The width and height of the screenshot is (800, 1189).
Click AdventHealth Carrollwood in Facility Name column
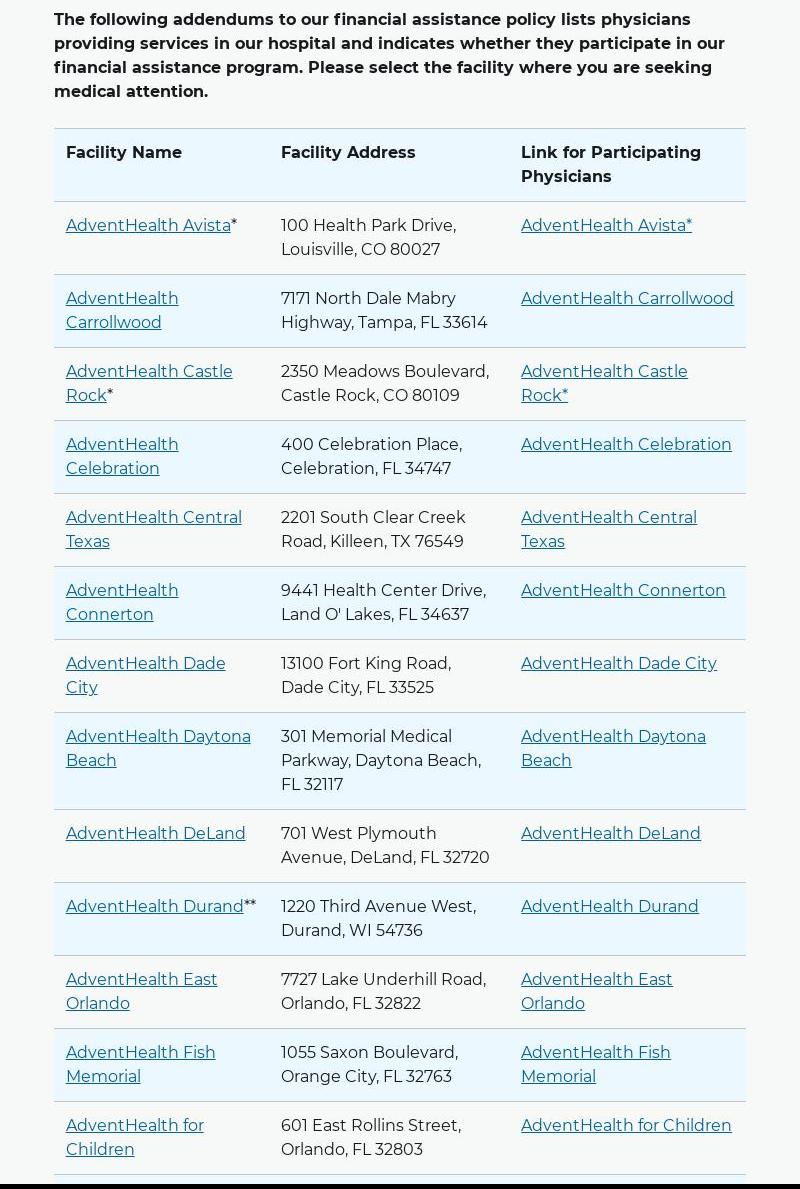[122, 310]
